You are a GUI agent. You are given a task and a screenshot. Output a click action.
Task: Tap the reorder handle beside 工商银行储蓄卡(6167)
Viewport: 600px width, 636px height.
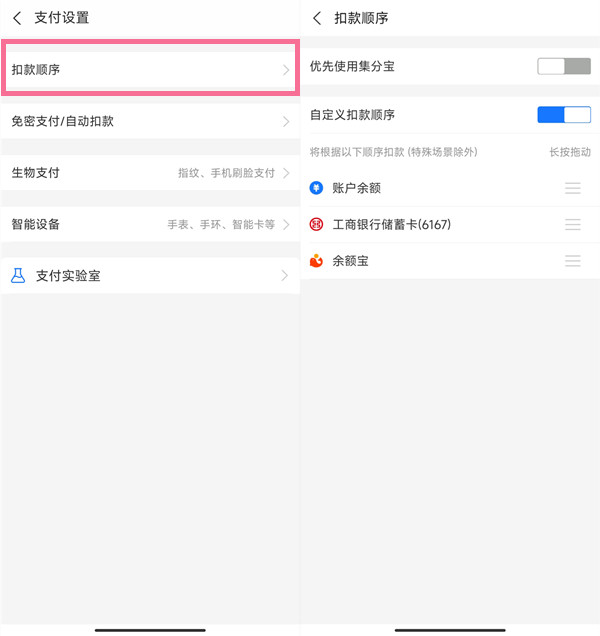573,224
